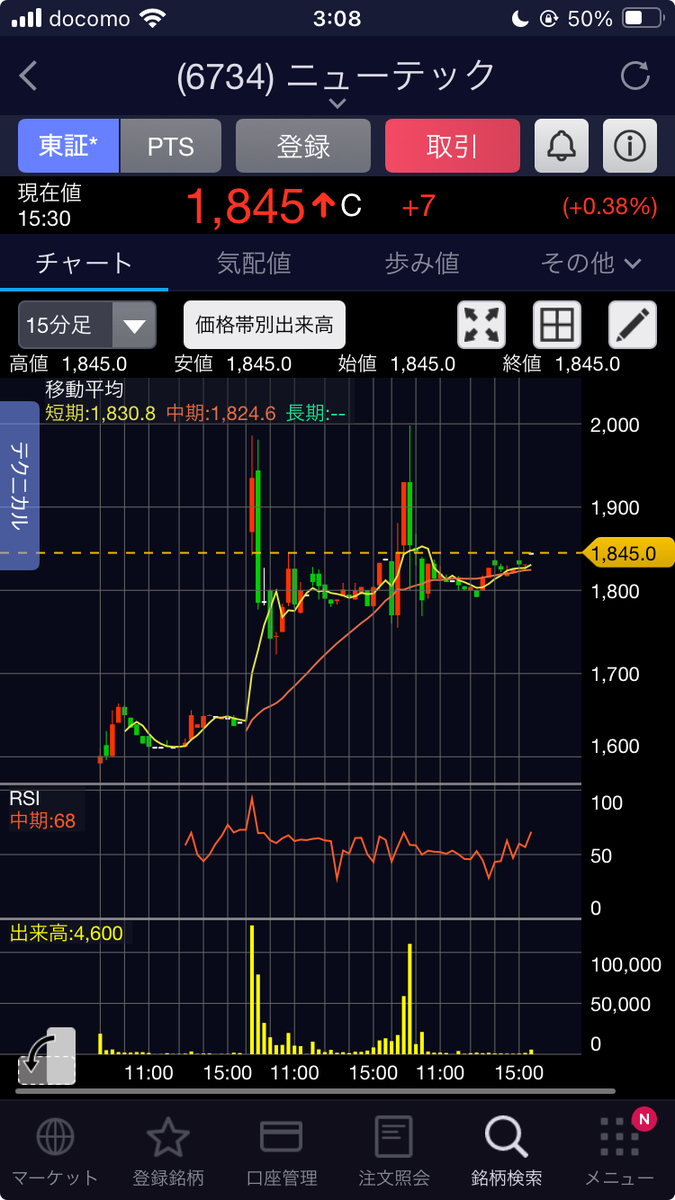Expand the chart to fullscreen

pyautogui.click(x=482, y=325)
